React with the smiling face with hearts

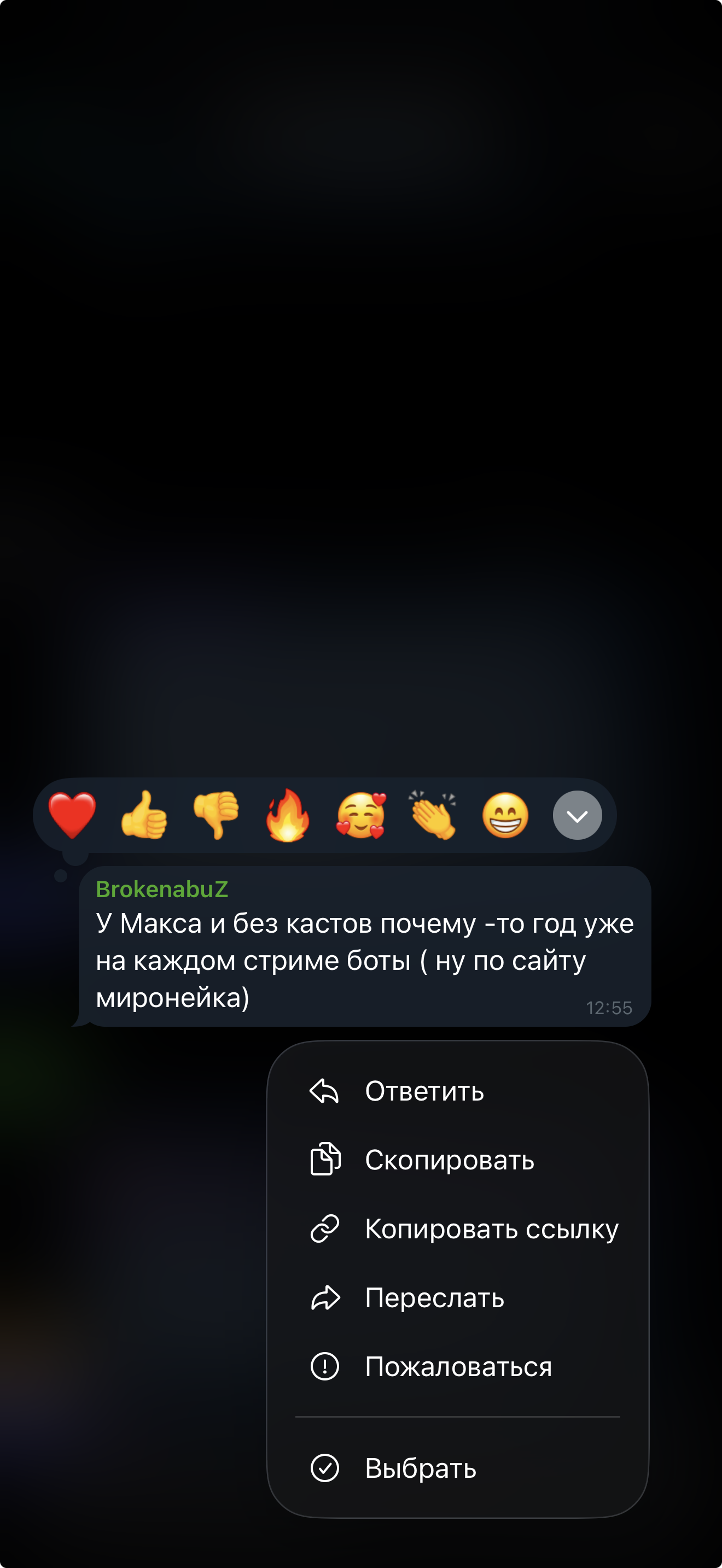pyautogui.click(x=361, y=815)
